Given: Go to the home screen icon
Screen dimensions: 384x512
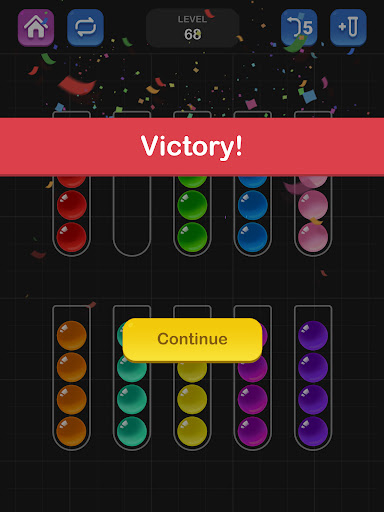Looking at the screenshot, I should 36,28.
